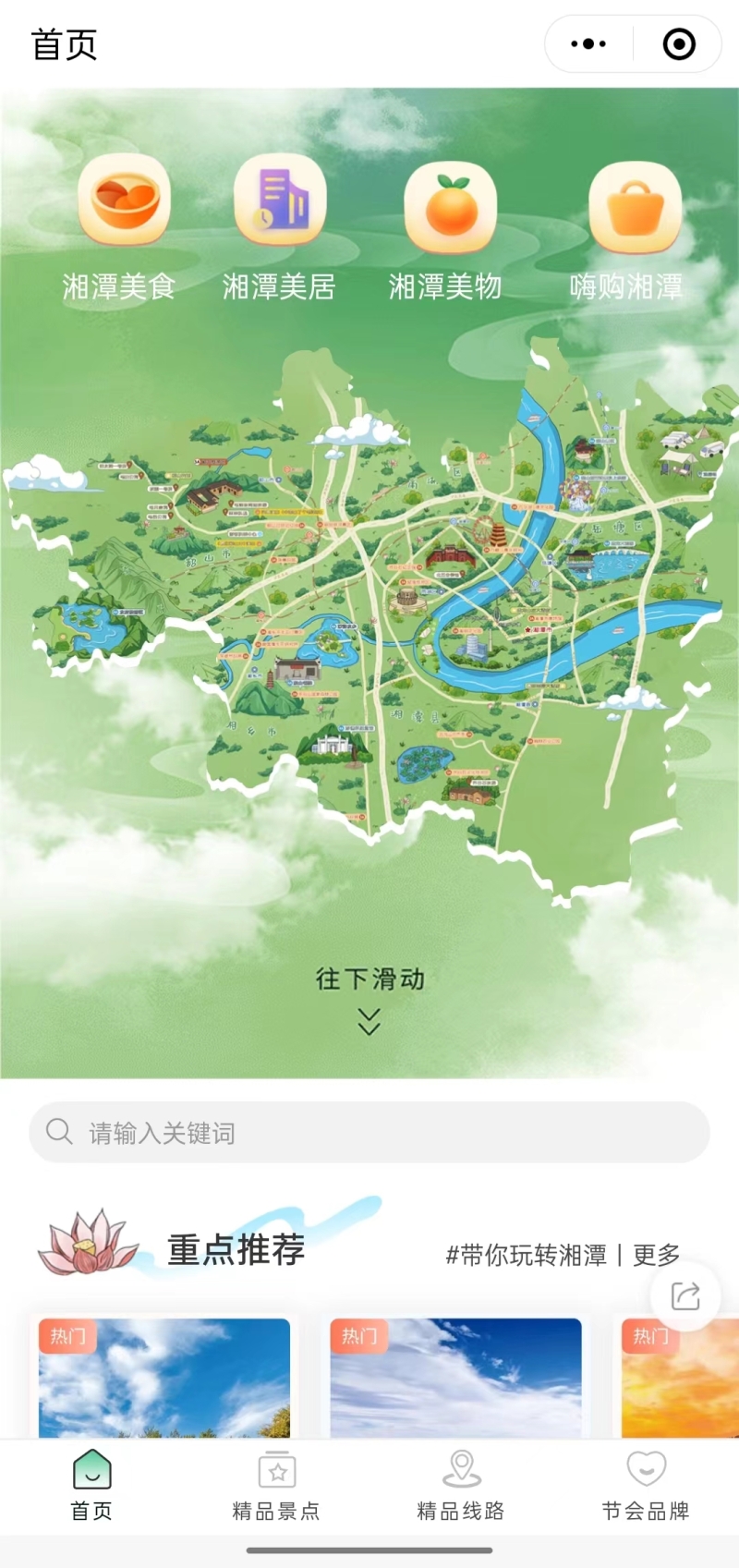The width and height of the screenshot is (739, 1568).
Task: Open 湘潭美居 category
Action: (279, 226)
